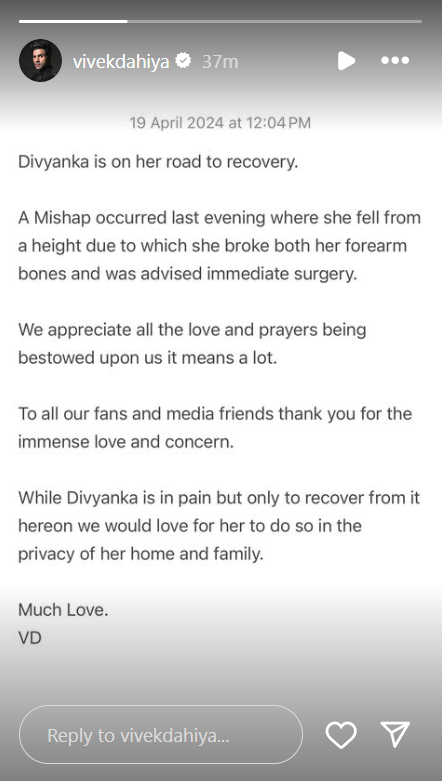This screenshot has height=781, width=442.
Task: Share the story via the paper plane icon
Action: (x=395, y=734)
